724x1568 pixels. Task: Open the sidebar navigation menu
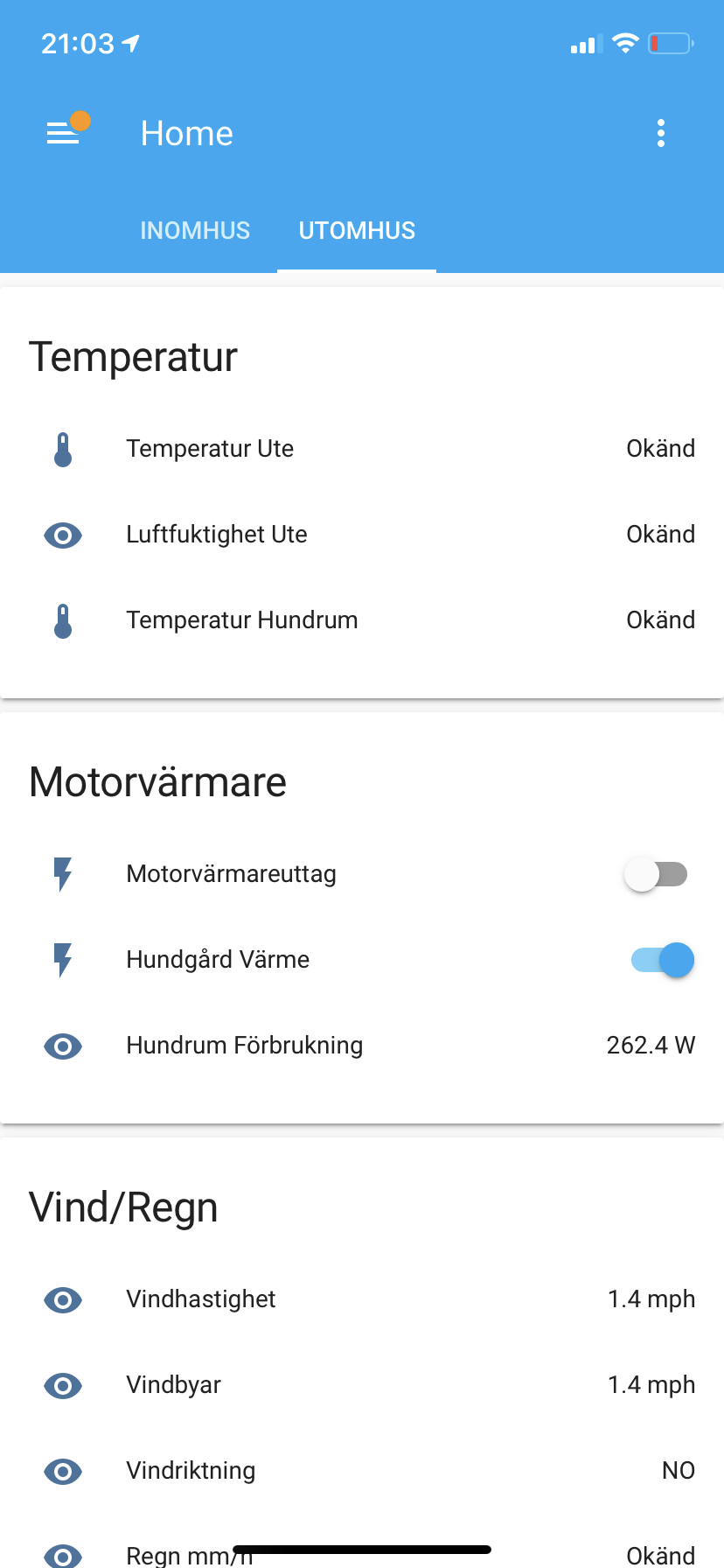[x=62, y=132]
